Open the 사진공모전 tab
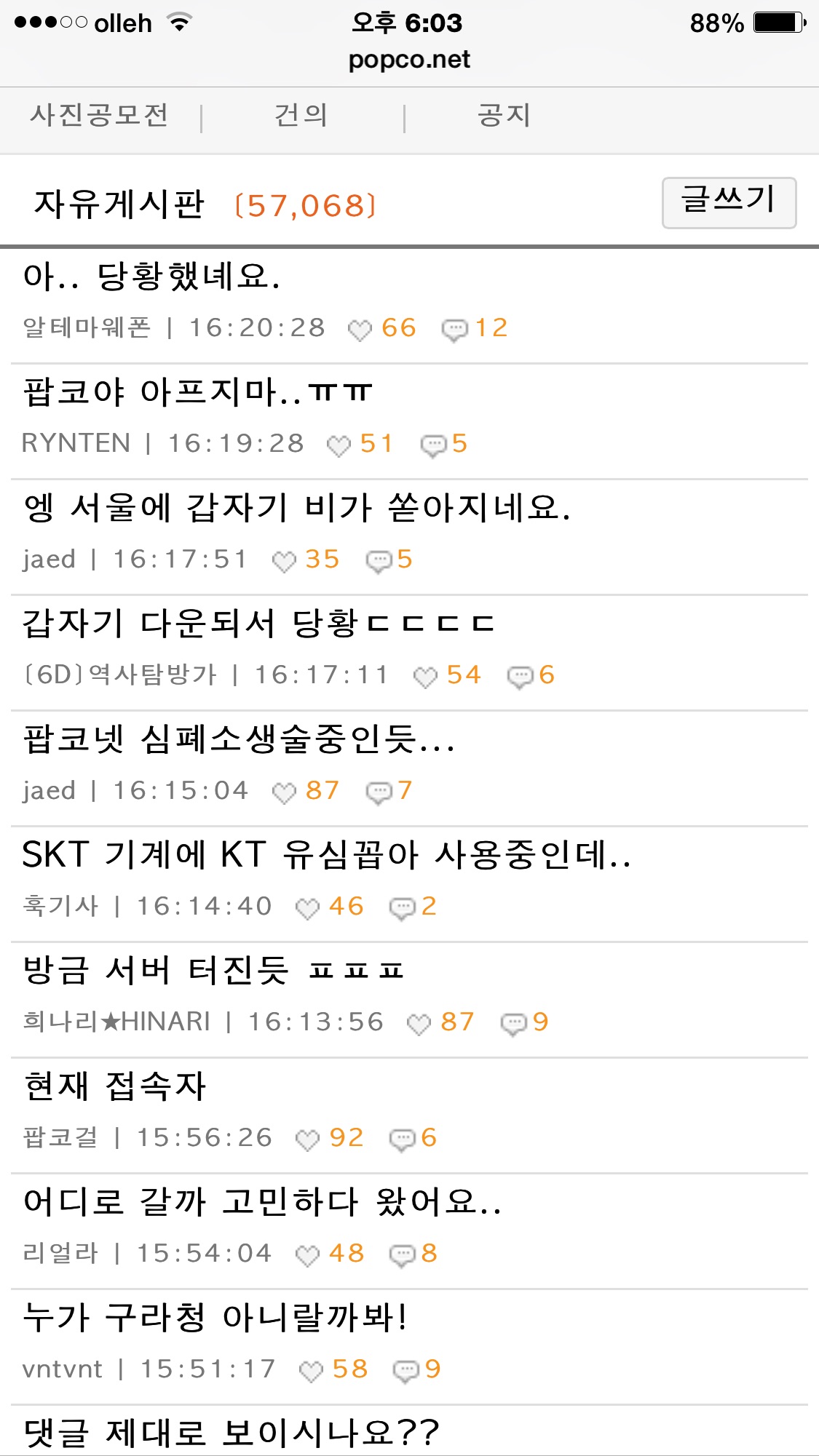This screenshot has height=1456, width=819. point(100,116)
